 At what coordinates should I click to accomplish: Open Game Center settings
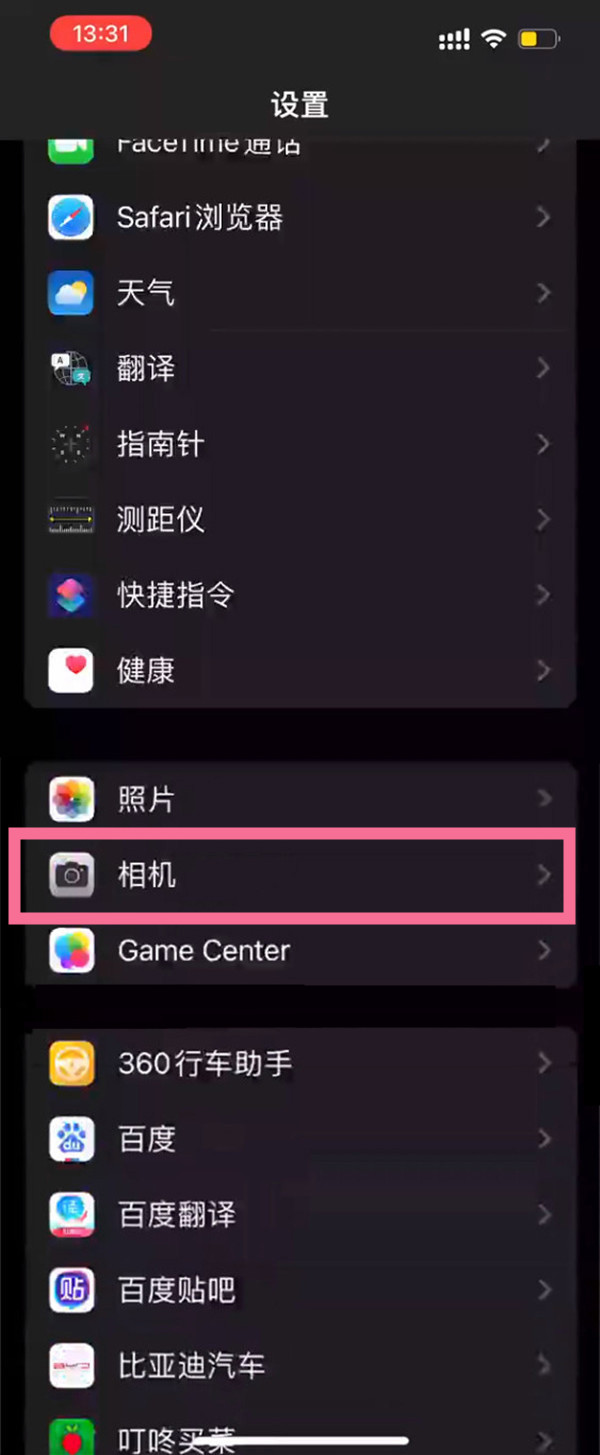tap(300, 951)
